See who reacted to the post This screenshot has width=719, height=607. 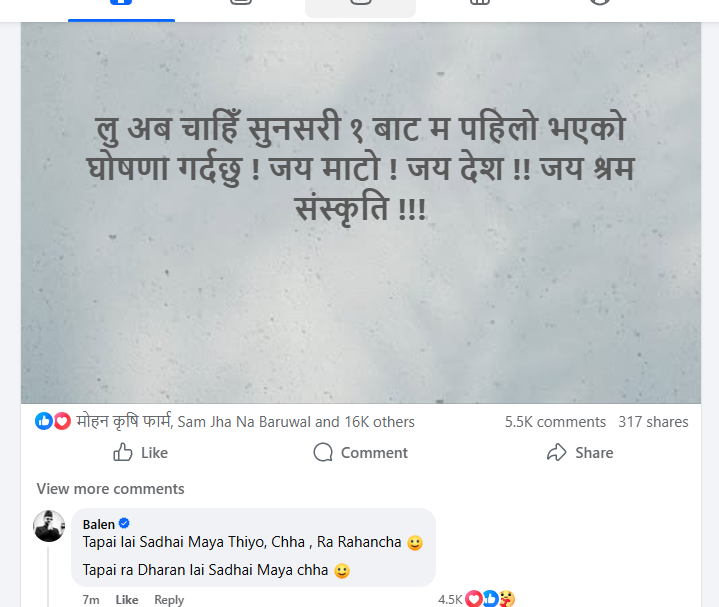[296, 422]
